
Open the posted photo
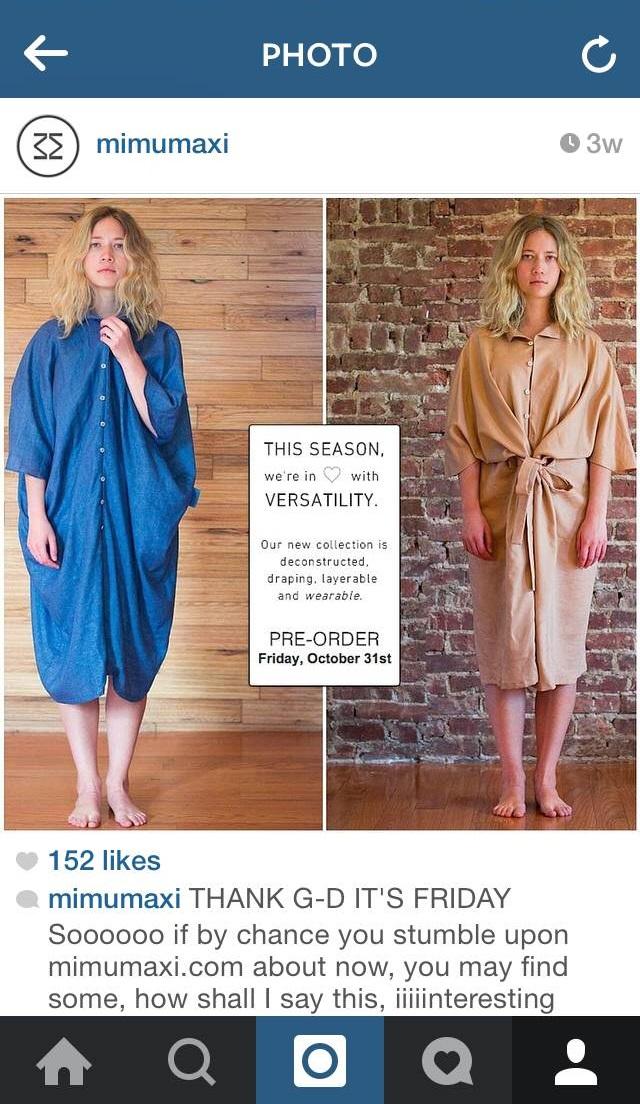click(x=320, y=513)
